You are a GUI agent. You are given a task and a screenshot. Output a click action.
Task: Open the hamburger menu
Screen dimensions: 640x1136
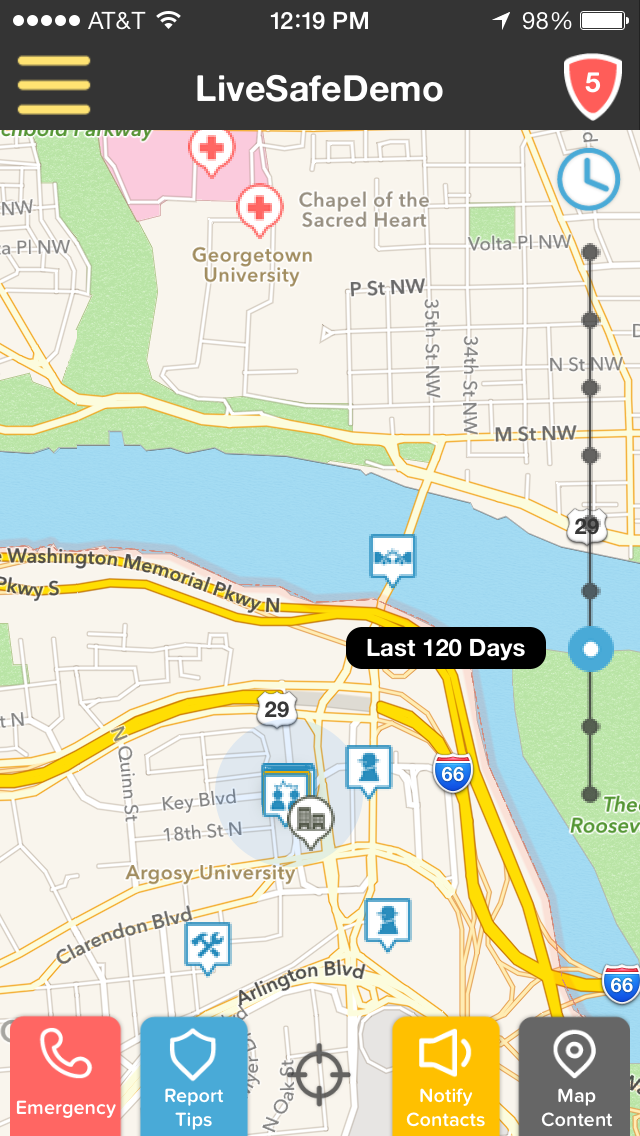tap(54, 87)
